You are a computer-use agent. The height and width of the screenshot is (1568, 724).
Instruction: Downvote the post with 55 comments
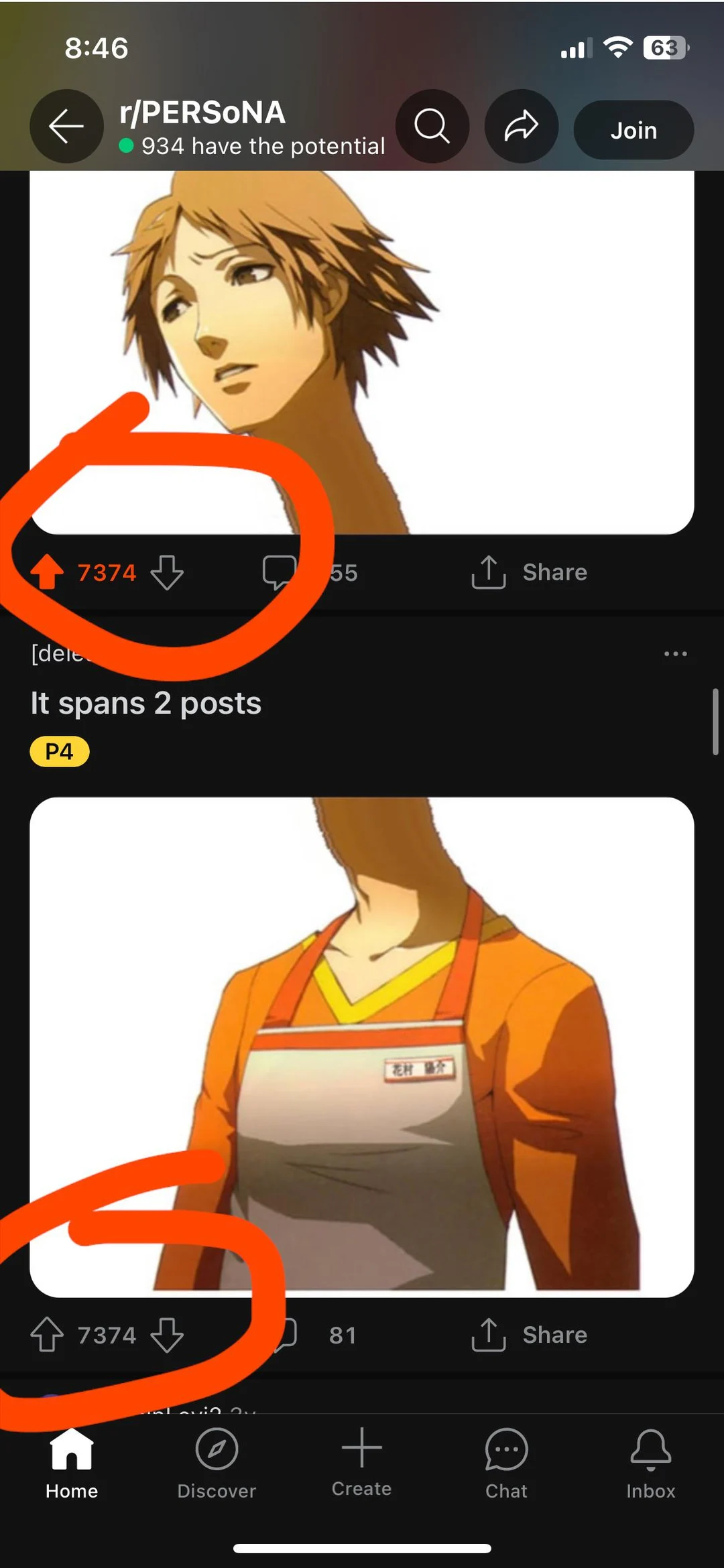click(167, 573)
